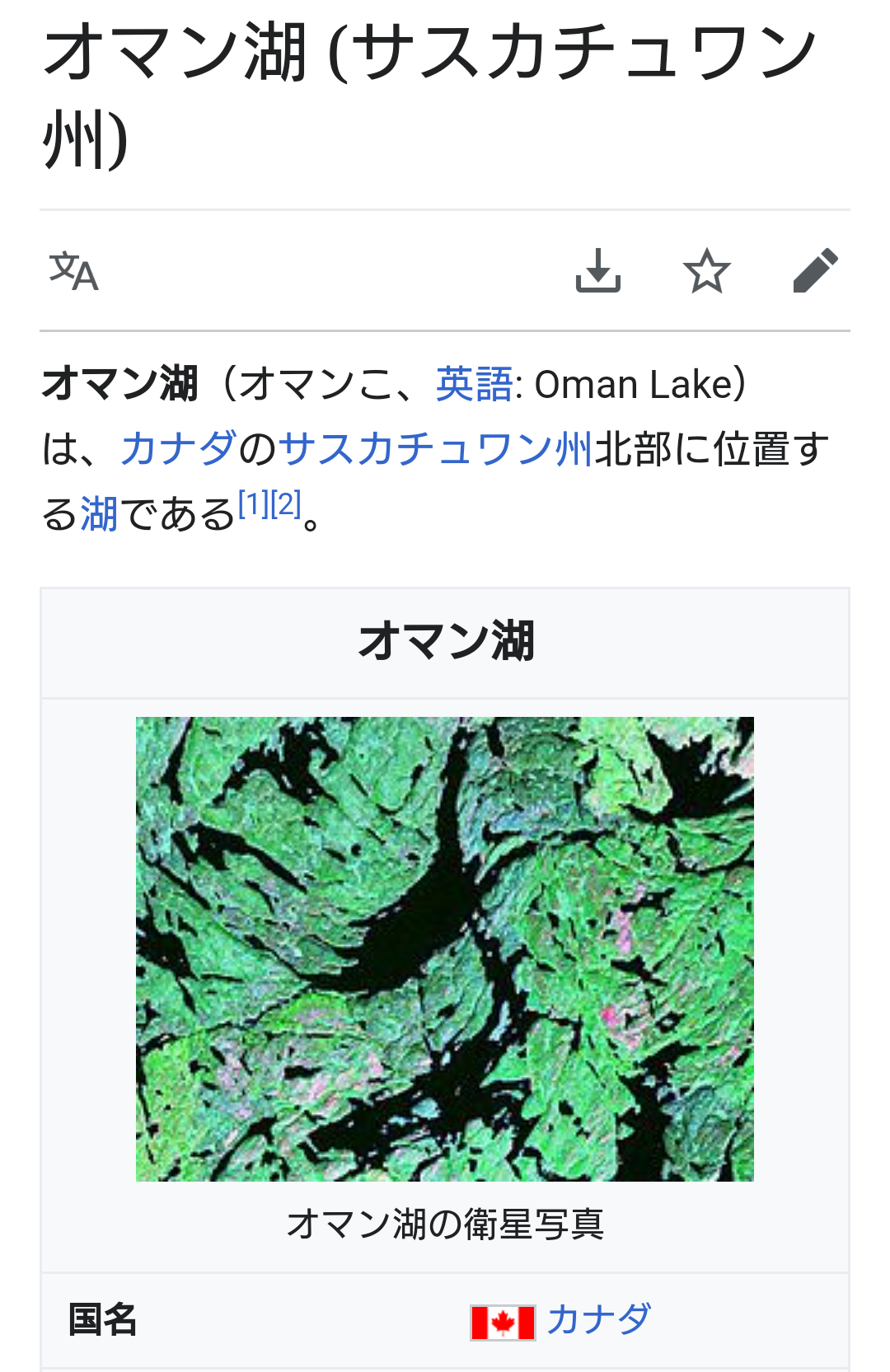The width and height of the screenshot is (890, 1372).
Task: Open the サスカチュワン州 link
Action: [x=436, y=449]
